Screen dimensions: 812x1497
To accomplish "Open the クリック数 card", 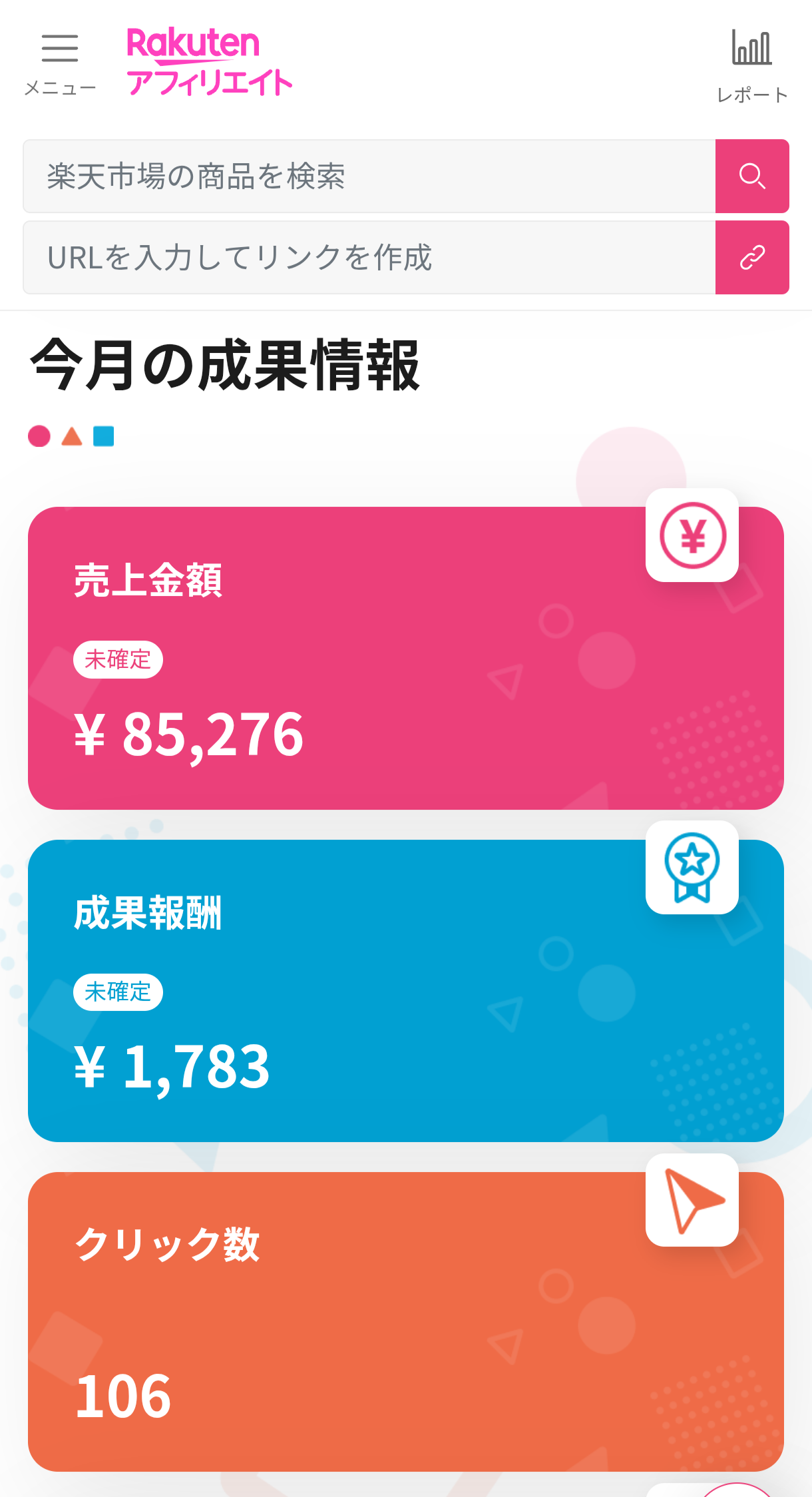I will click(x=406, y=1322).
